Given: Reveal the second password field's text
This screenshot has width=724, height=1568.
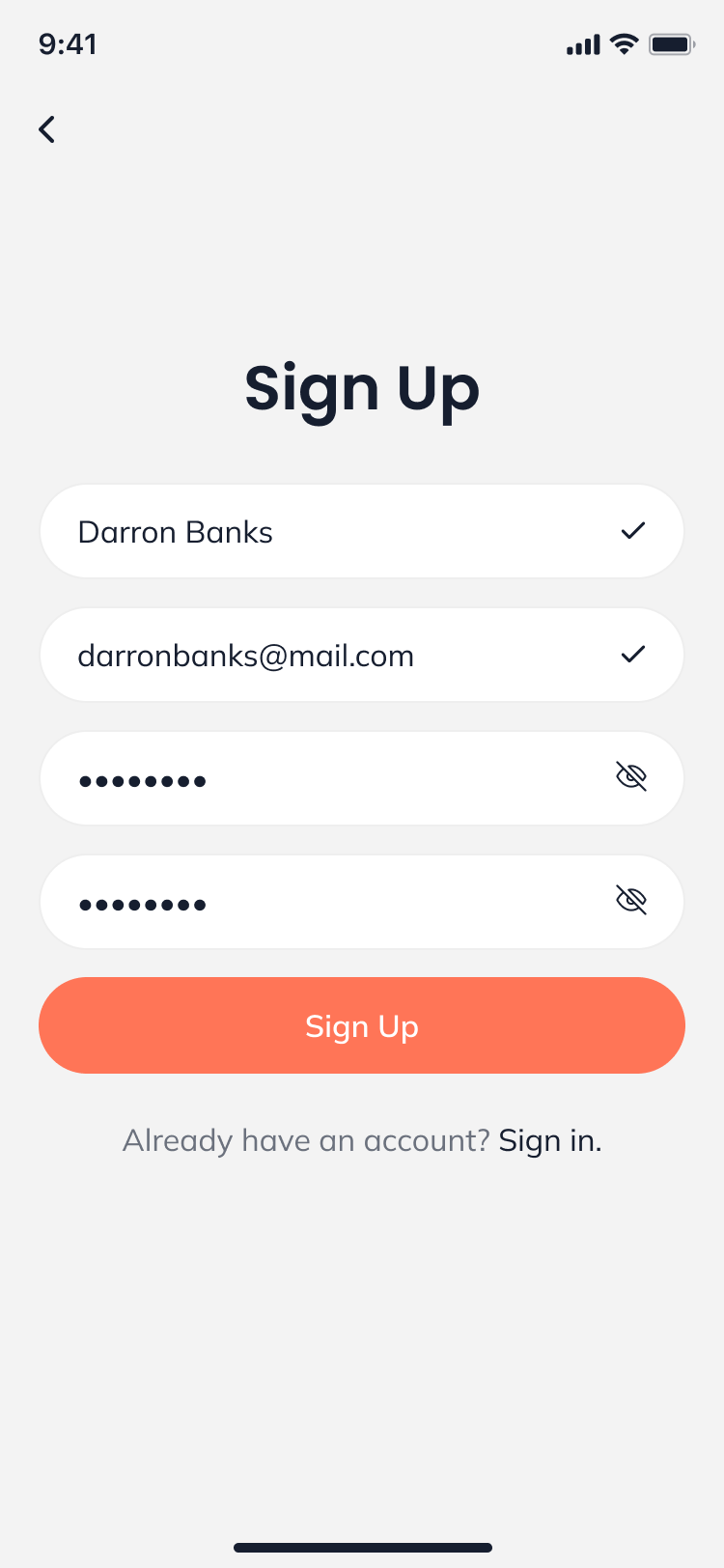Looking at the screenshot, I should point(631,900).
